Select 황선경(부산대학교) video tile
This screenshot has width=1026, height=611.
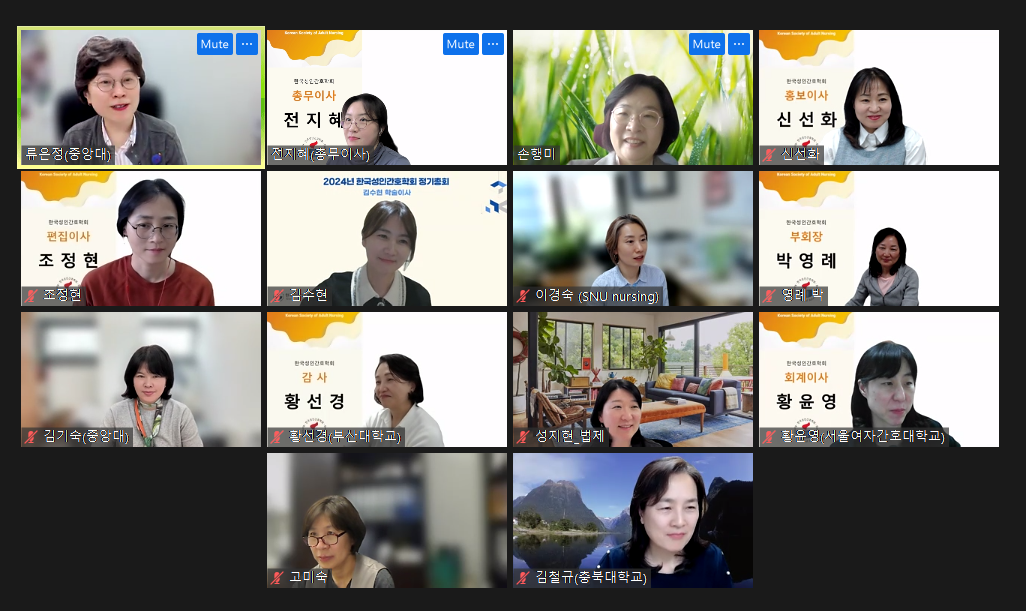(386, 379)
